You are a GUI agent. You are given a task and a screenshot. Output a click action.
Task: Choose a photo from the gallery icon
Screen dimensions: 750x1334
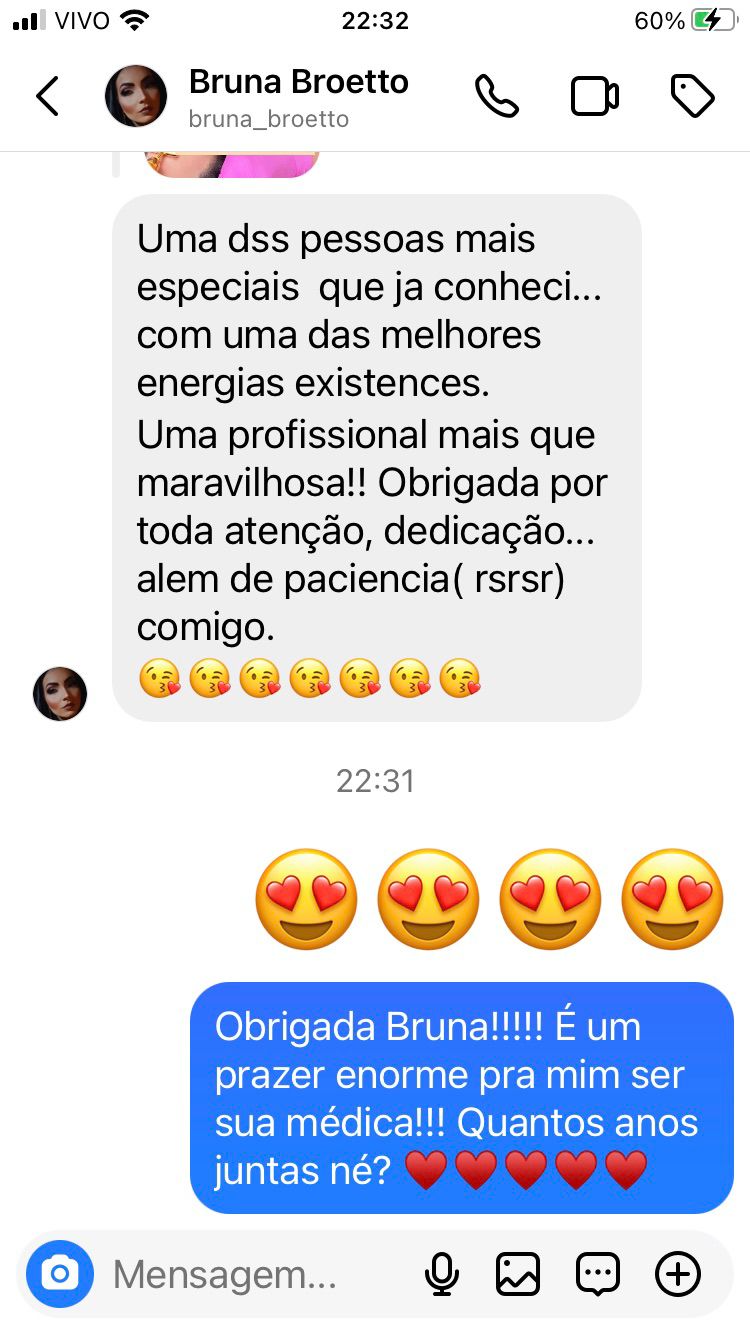tap(518, 1274)
